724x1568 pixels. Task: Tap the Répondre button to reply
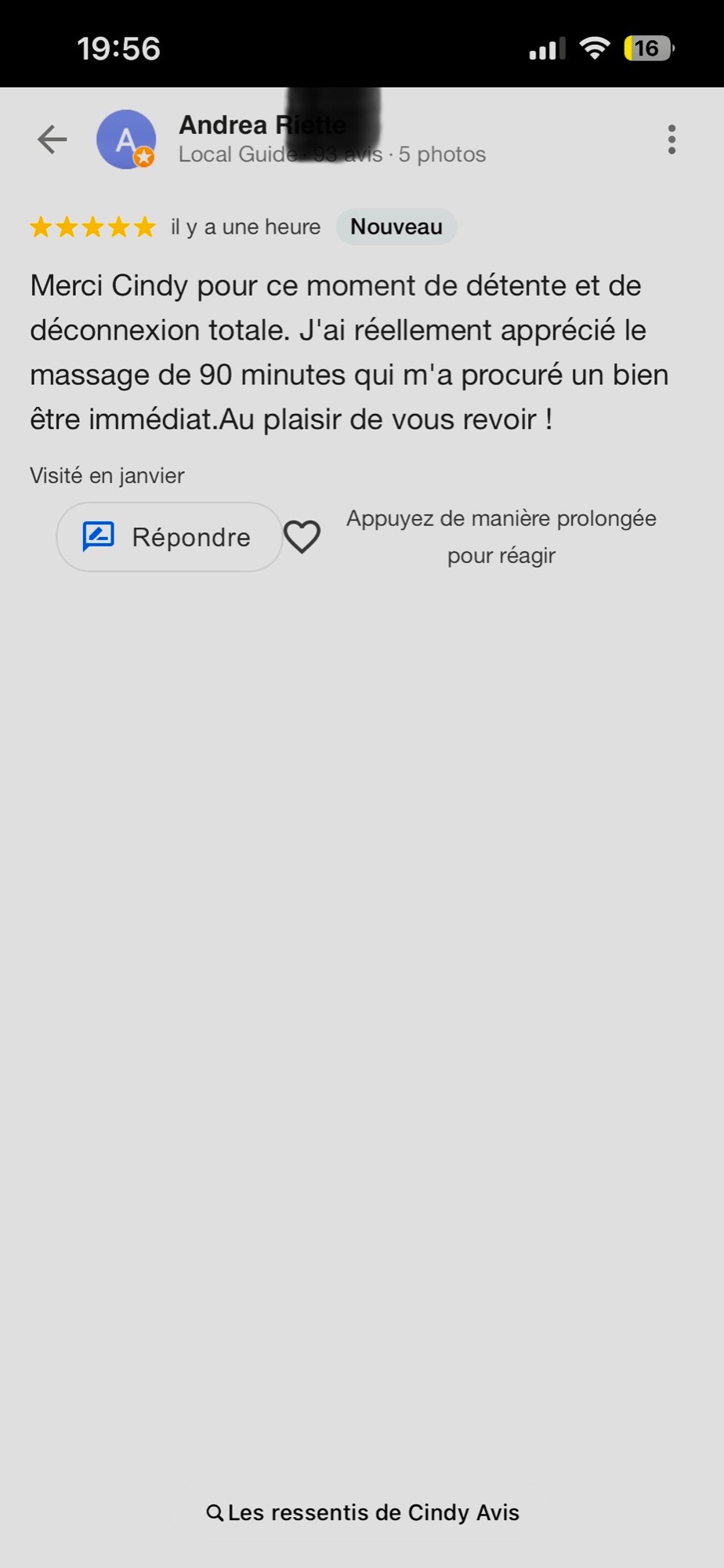[x=168, y=537]
